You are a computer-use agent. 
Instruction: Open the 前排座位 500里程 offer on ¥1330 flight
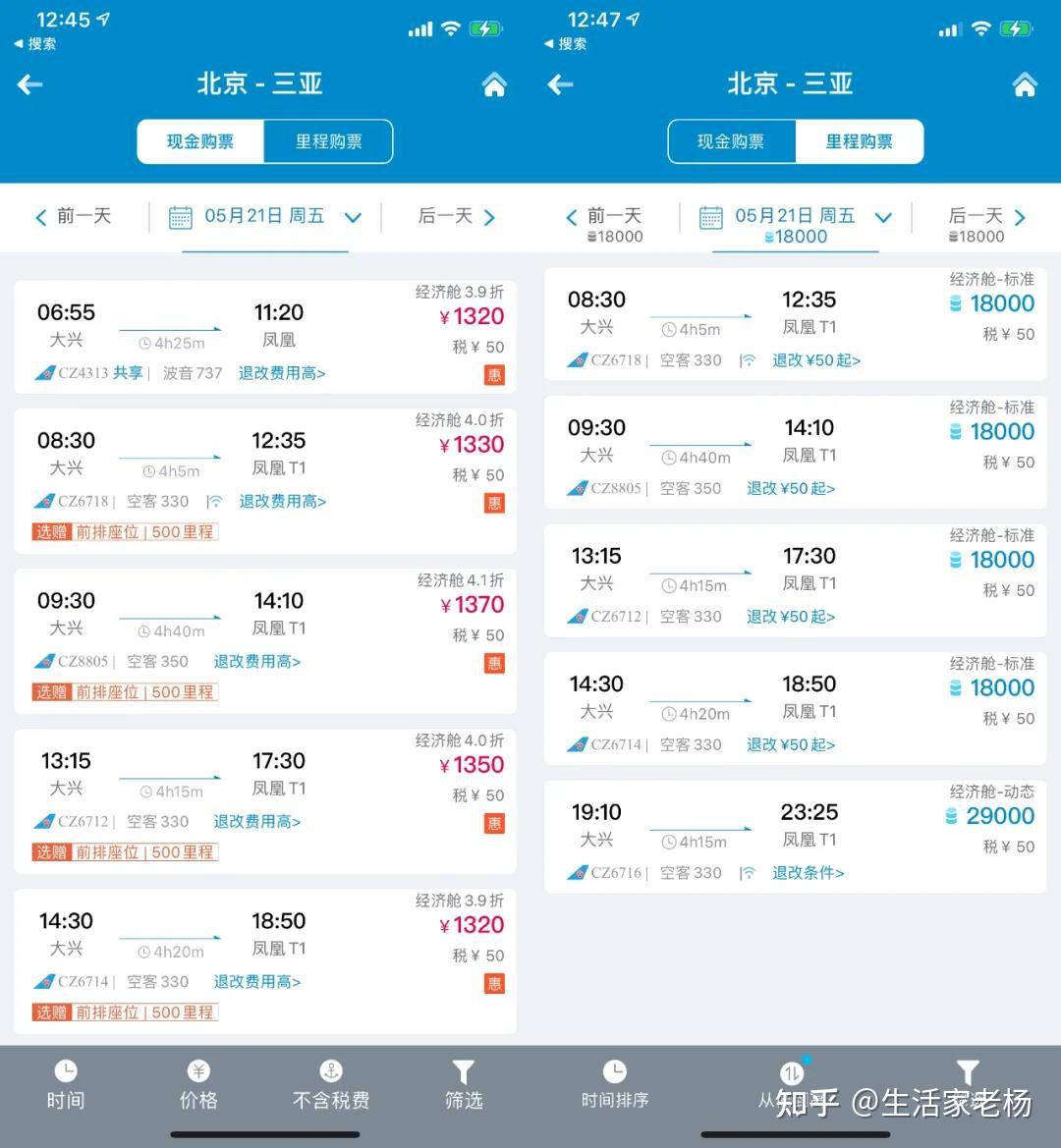[125, 532]
